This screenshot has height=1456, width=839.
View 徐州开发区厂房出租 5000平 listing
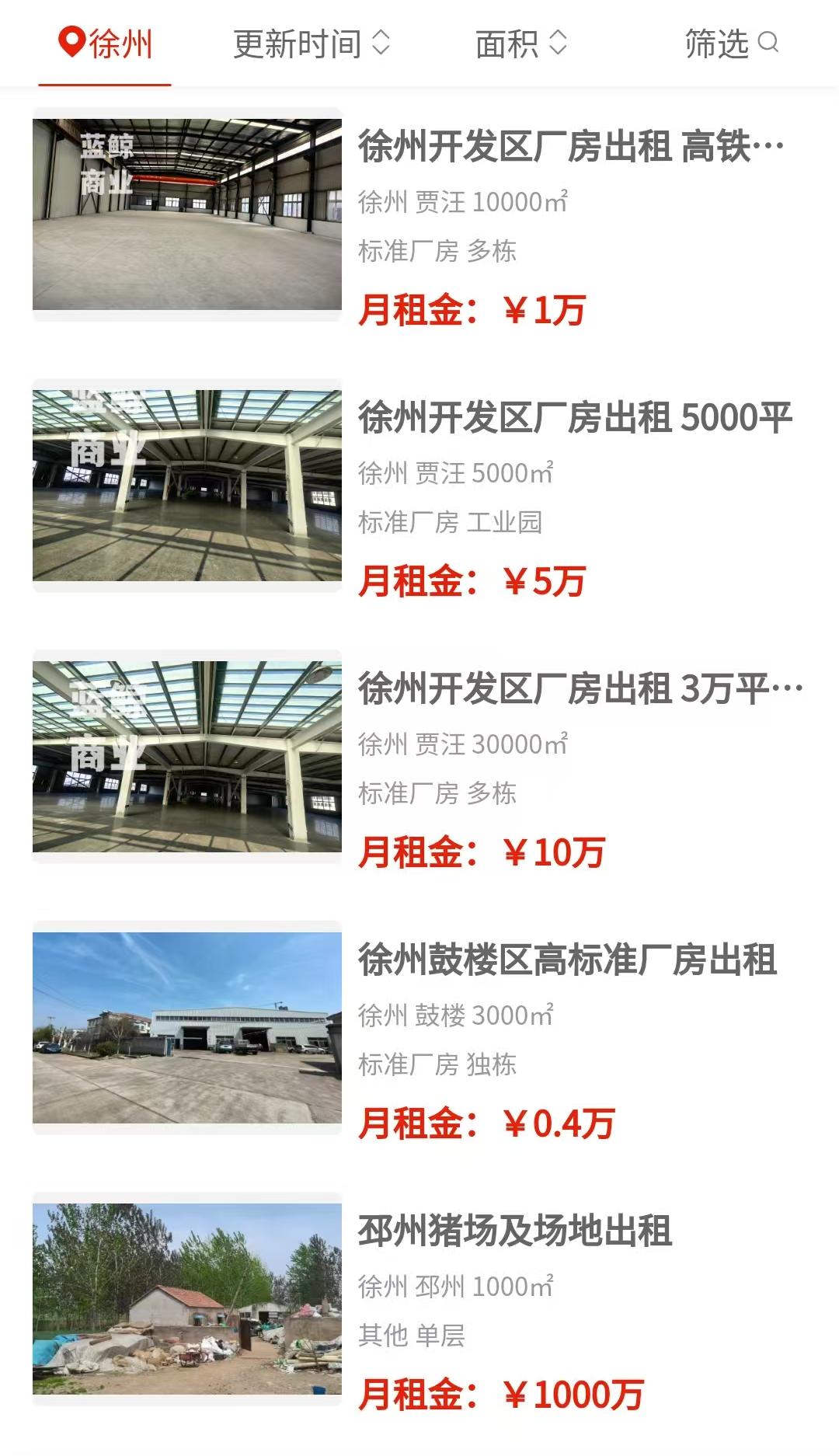575,418
